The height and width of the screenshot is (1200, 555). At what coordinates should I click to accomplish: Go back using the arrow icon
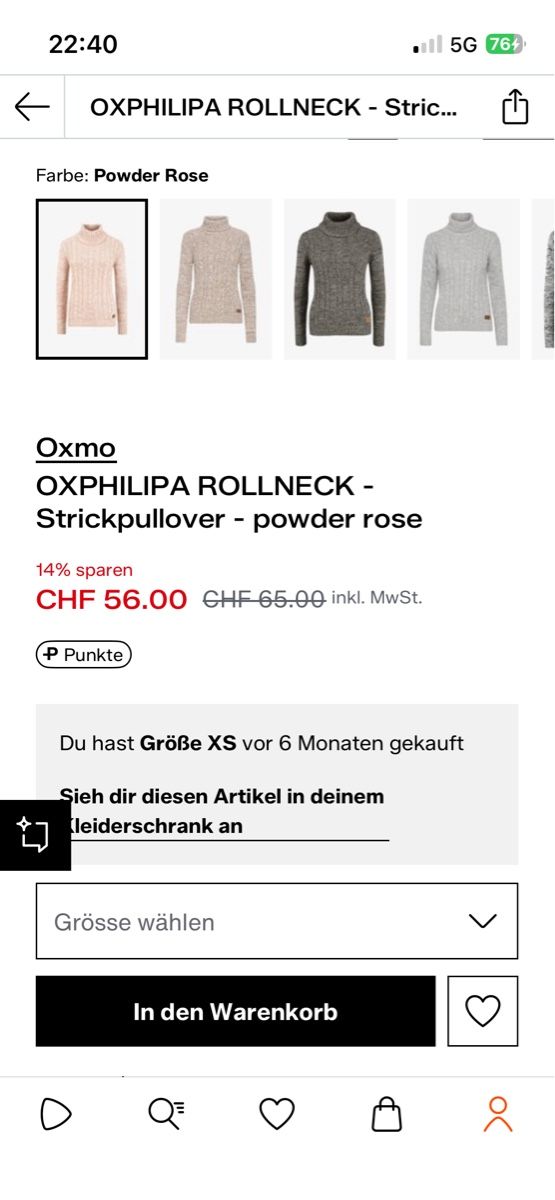click(x=32, y=107)
